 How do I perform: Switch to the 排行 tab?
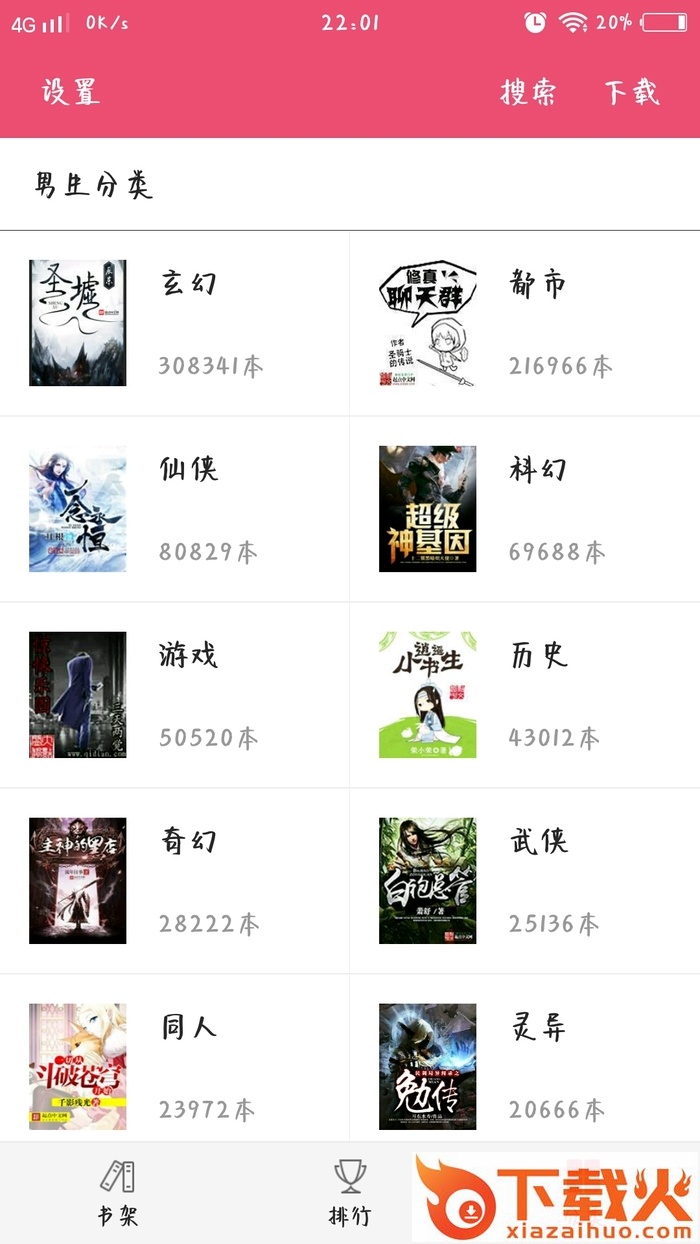coord(349,1193)
